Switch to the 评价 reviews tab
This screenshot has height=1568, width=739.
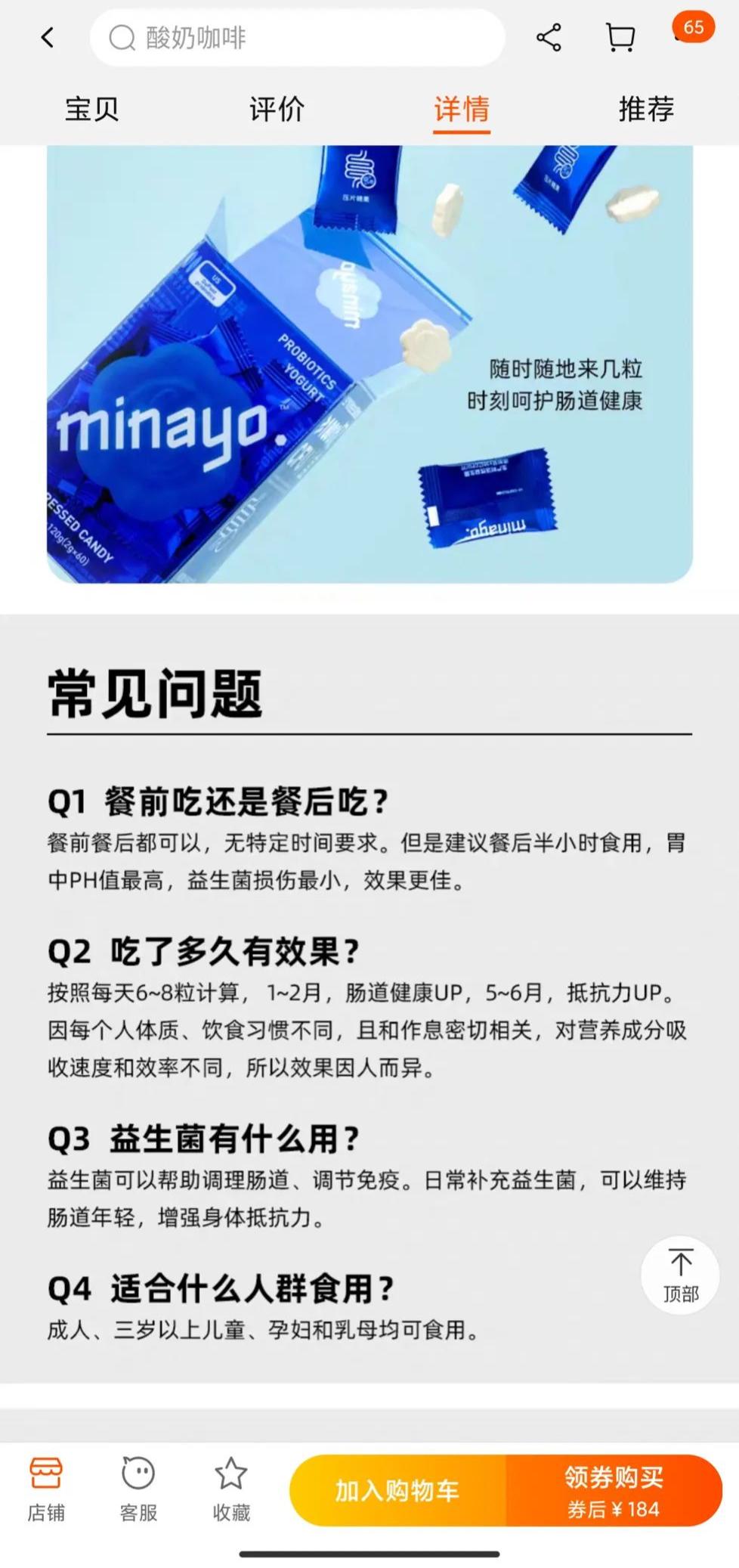point(276,110)
